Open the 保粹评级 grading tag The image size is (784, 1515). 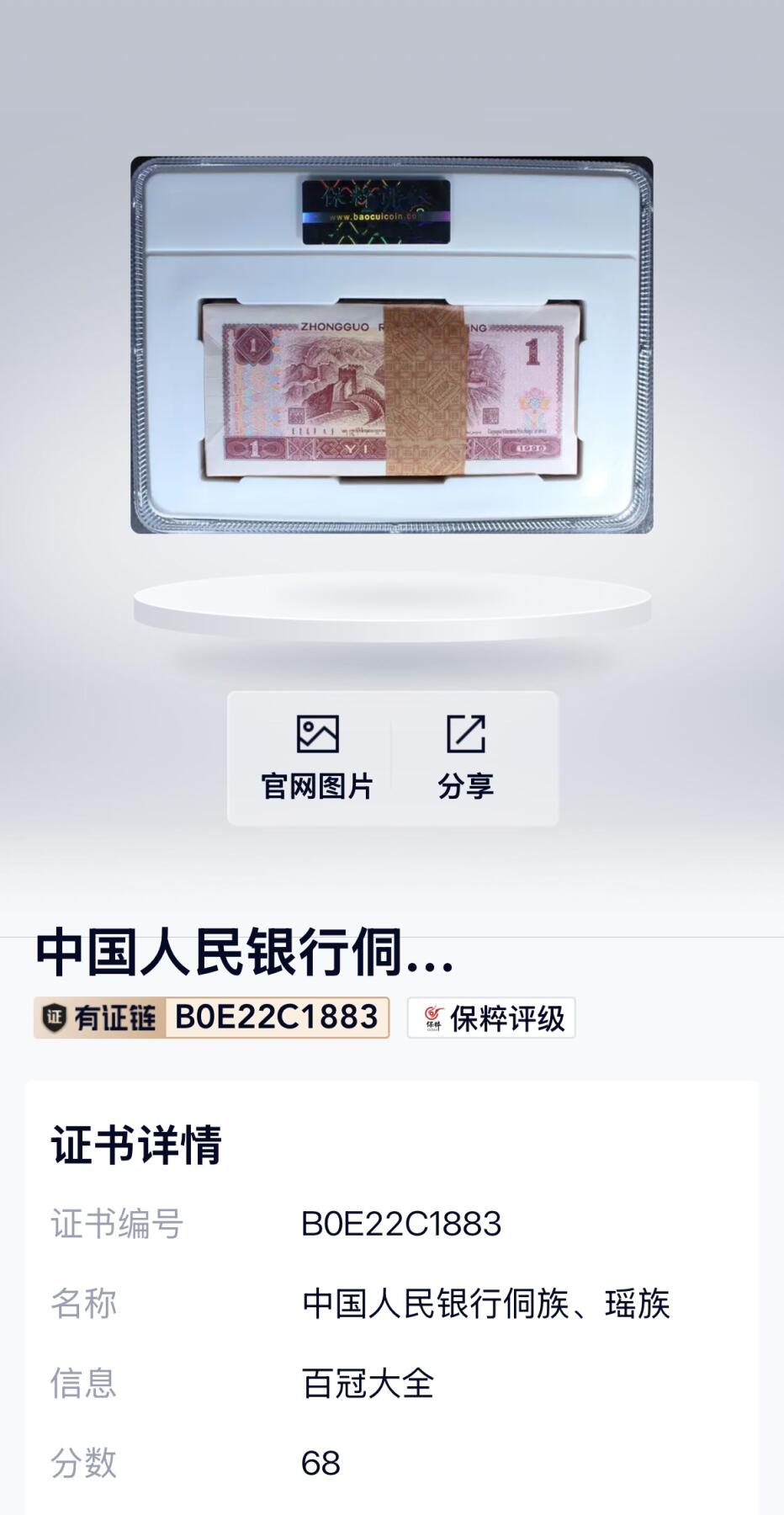point(491,1018)
